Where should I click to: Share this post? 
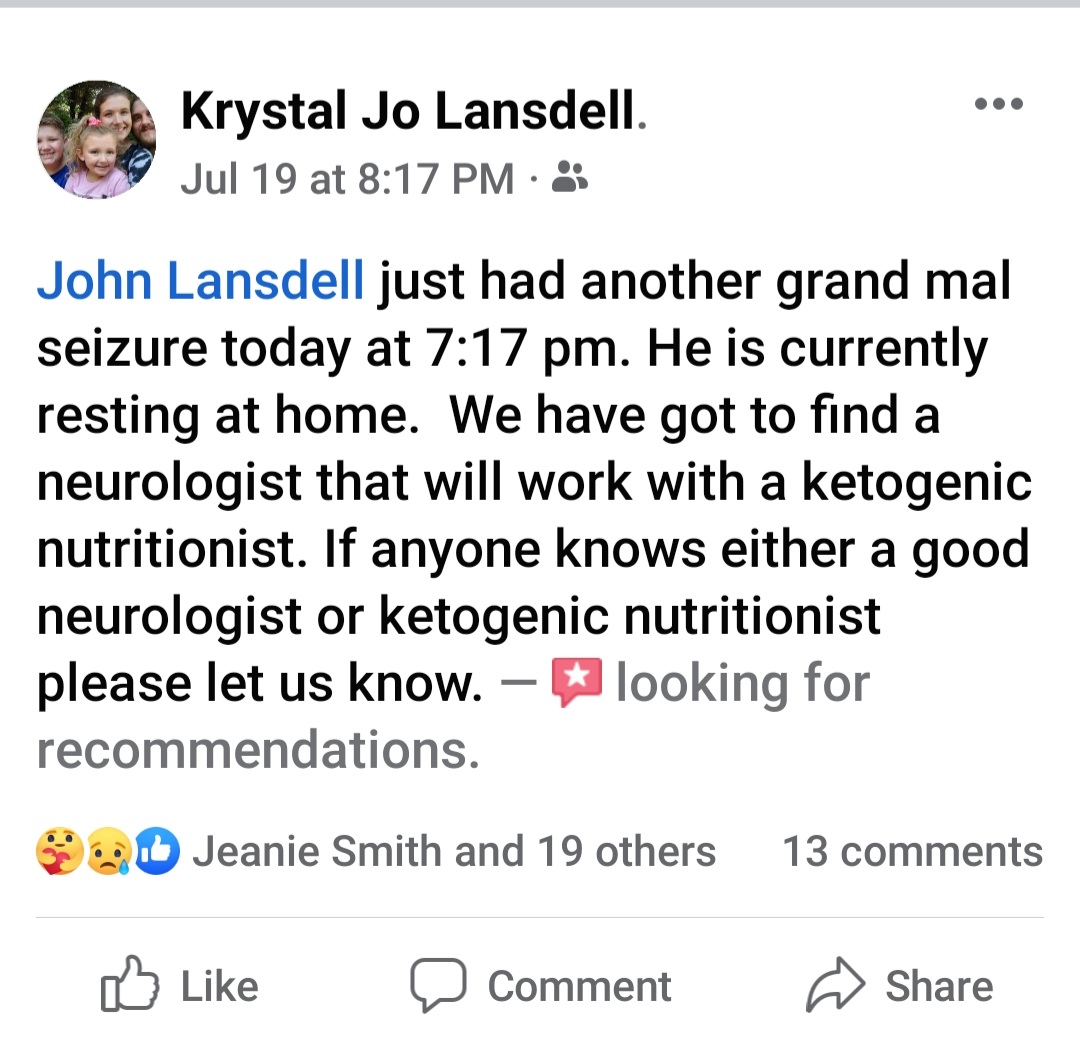coord(899,986)
